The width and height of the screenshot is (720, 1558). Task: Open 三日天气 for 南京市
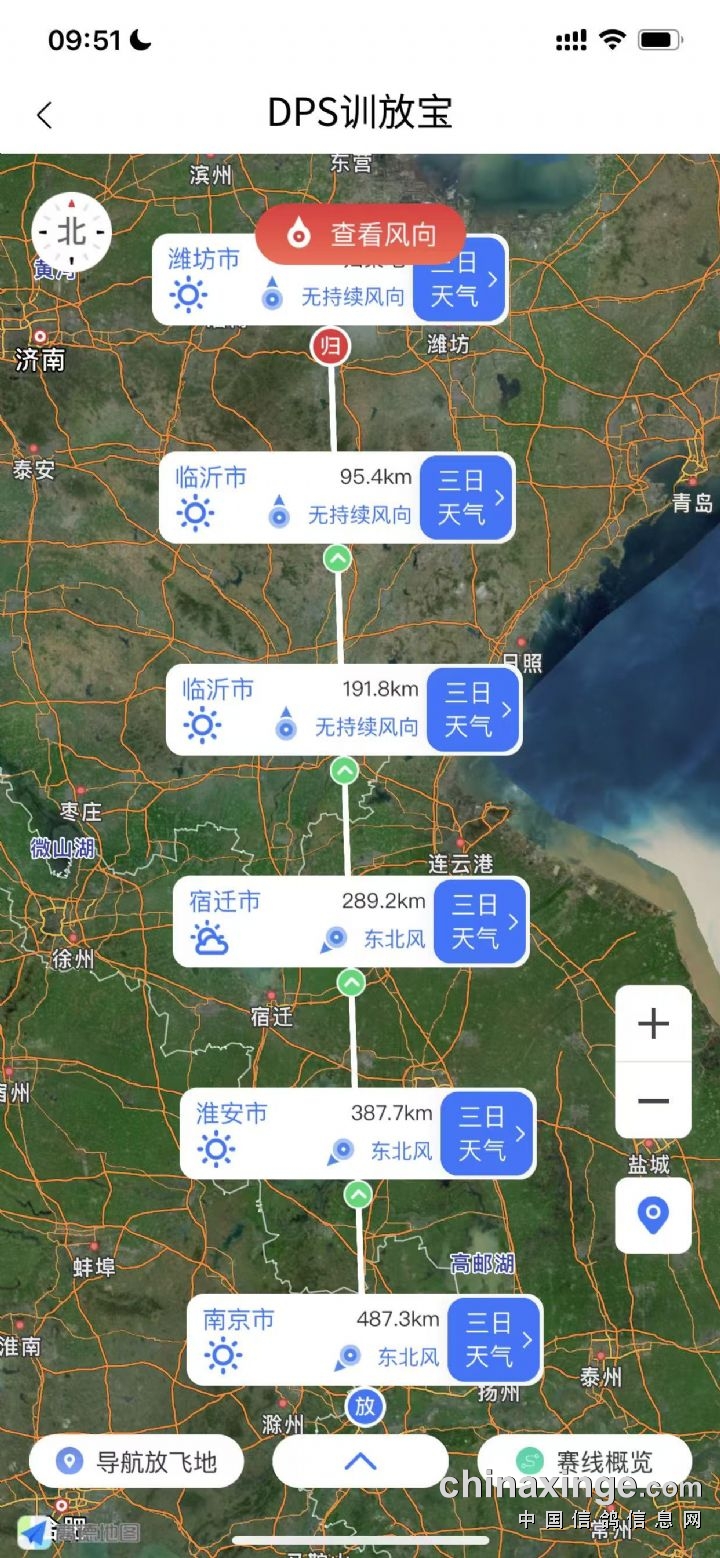click(494, 1339)
